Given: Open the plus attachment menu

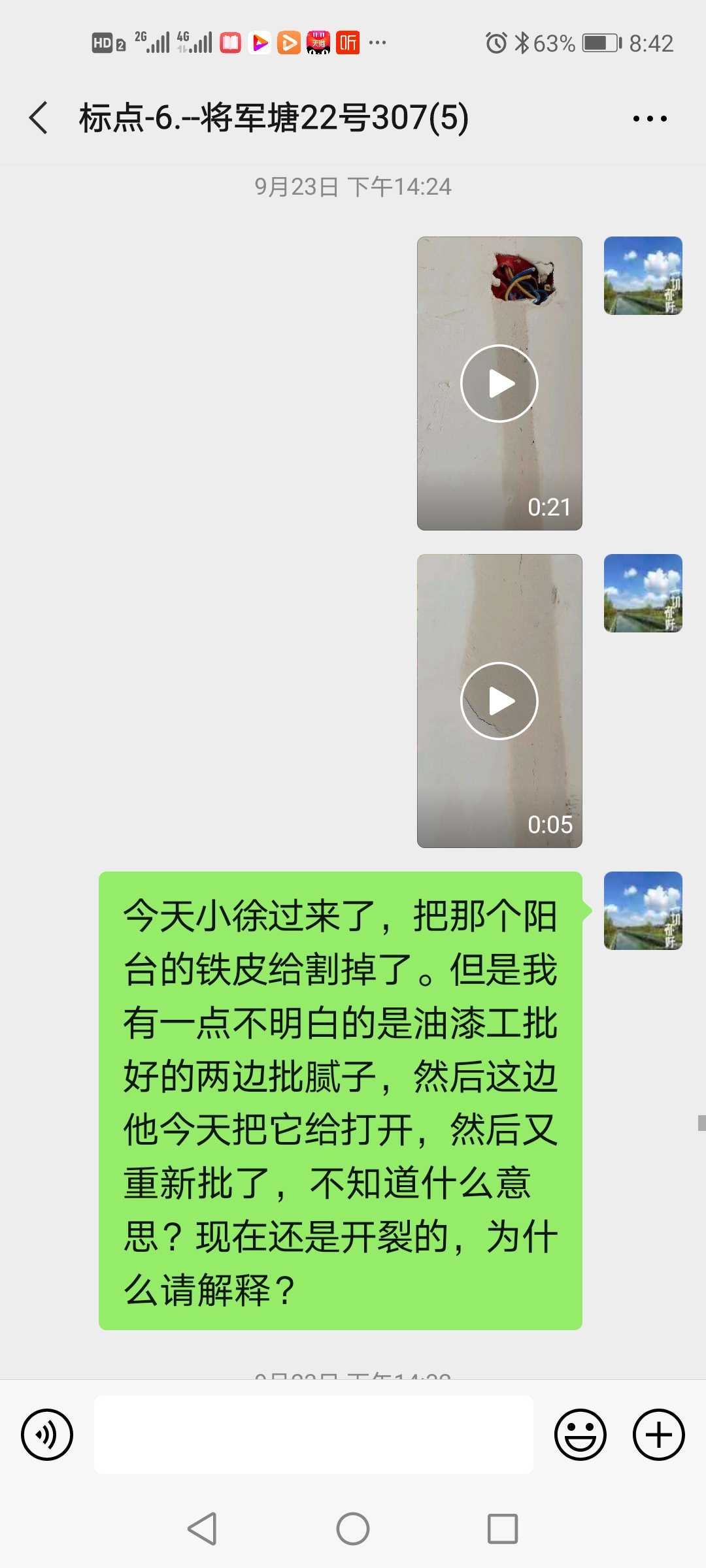Looking at the screenshot, I should click(658, 1435).
